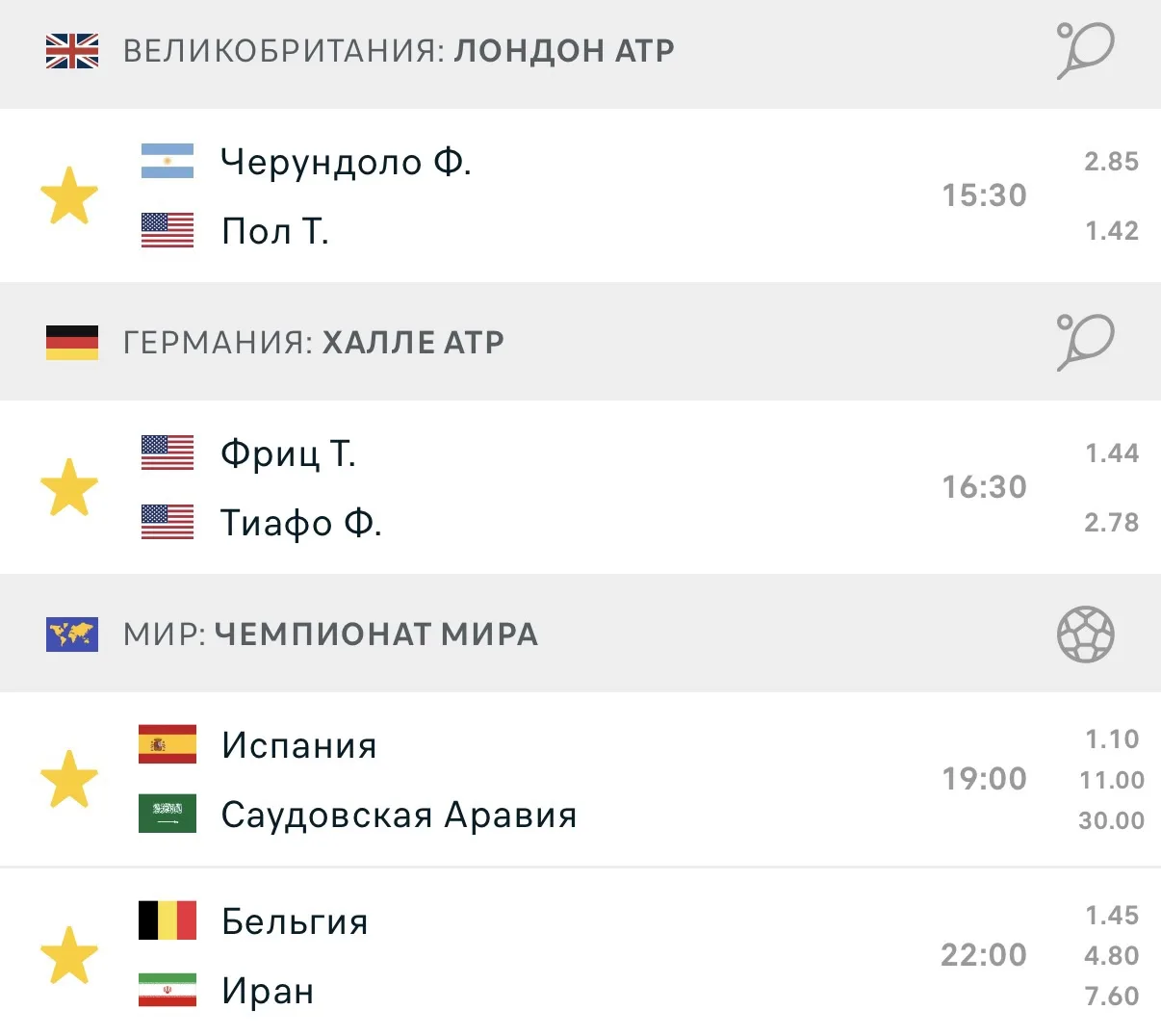Open the Фриц Т. vs Тиафо Ф. match
The image size is (1161, 1036).
(x=580, y=487)
